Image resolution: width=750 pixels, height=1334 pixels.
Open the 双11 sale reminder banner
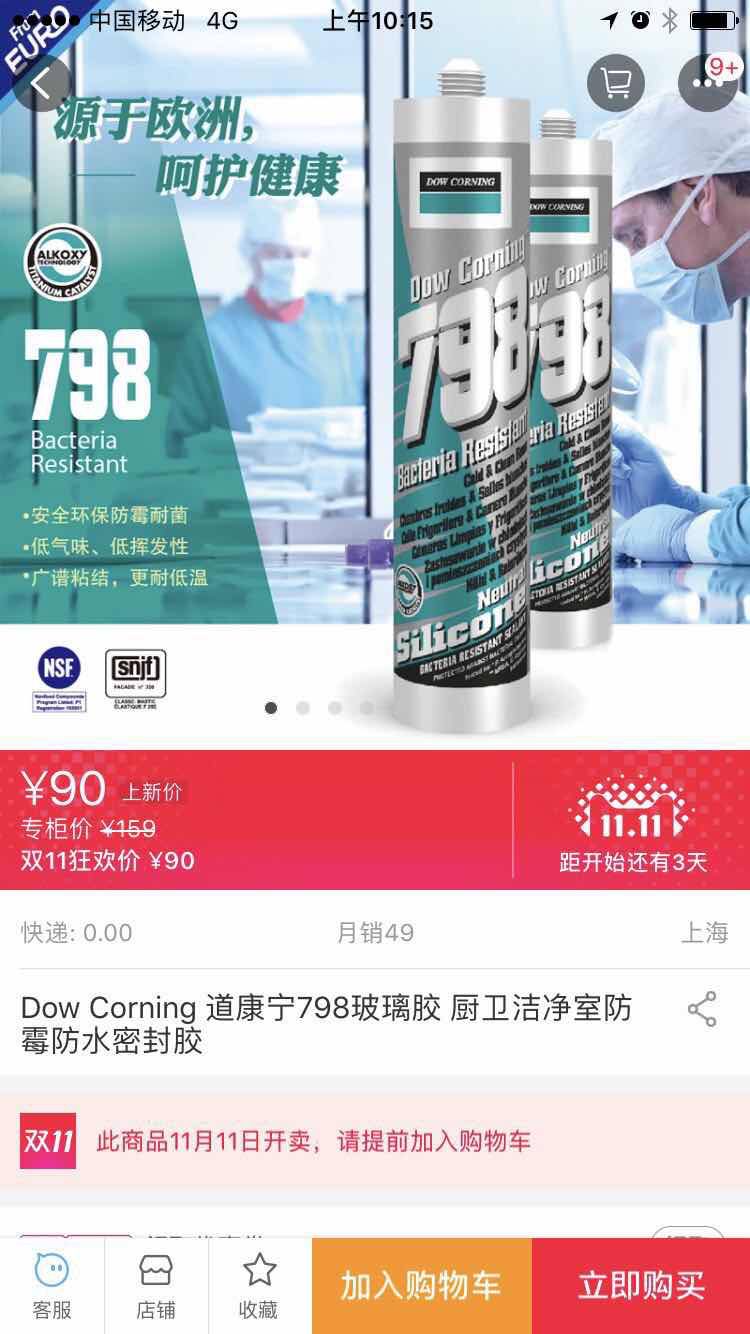[375, 1141]
